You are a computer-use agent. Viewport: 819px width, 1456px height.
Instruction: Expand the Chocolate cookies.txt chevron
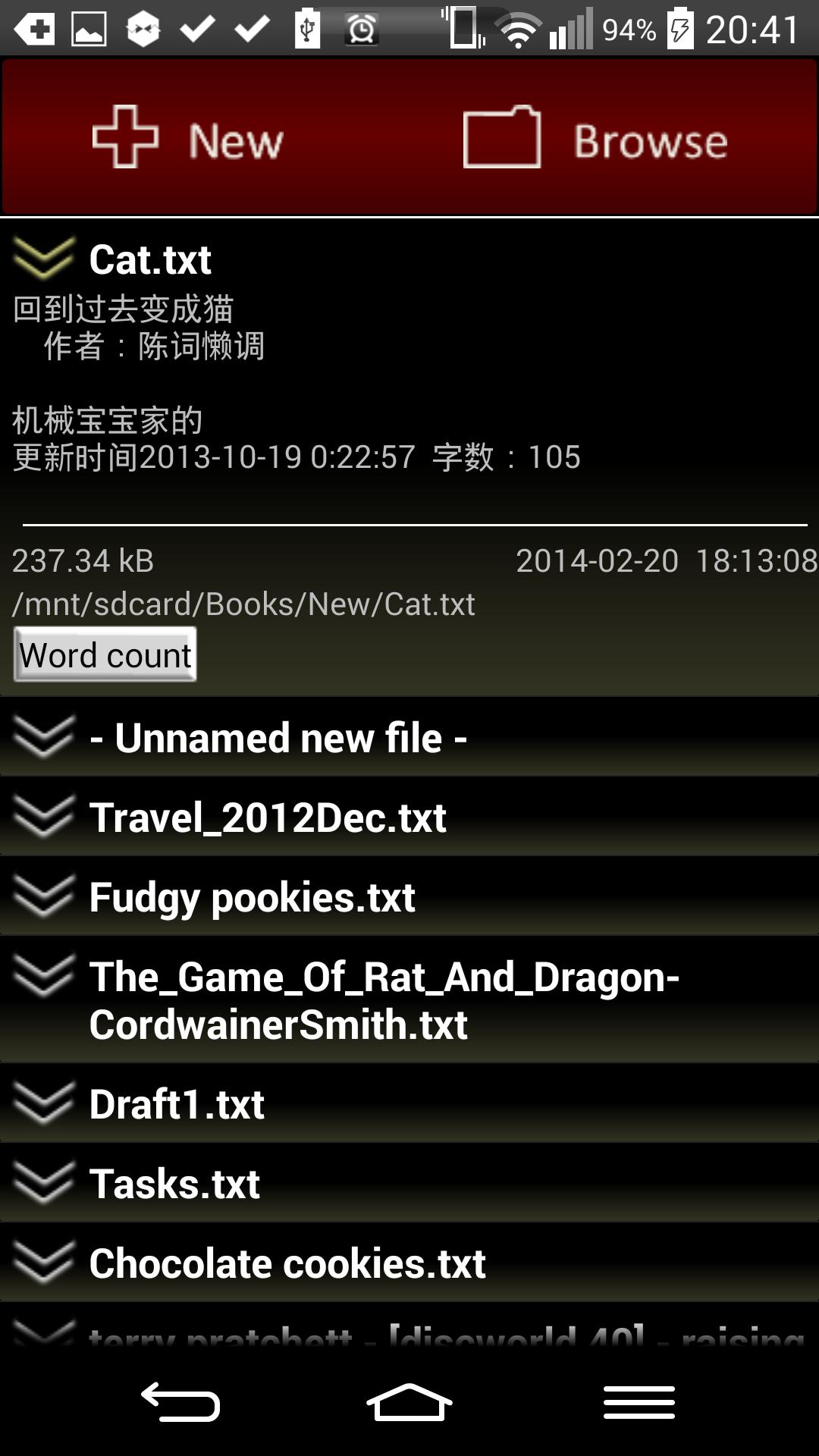pos(42,1261)
